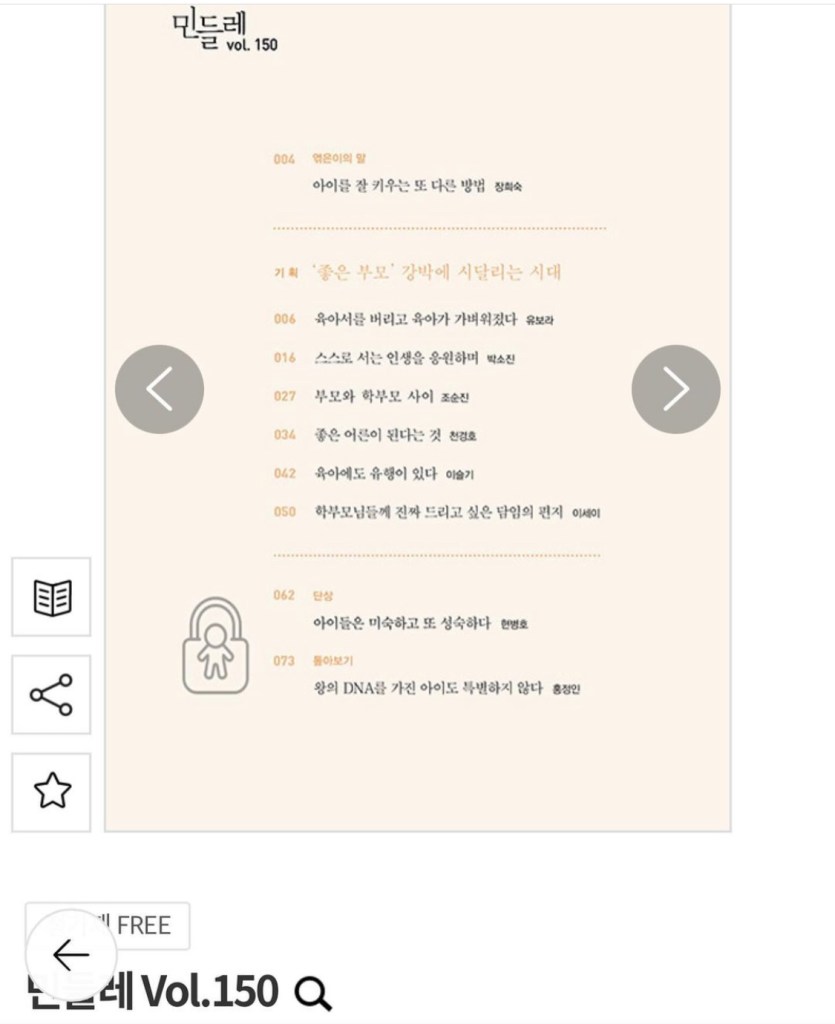Go to the previous preview page

point(159,389)
